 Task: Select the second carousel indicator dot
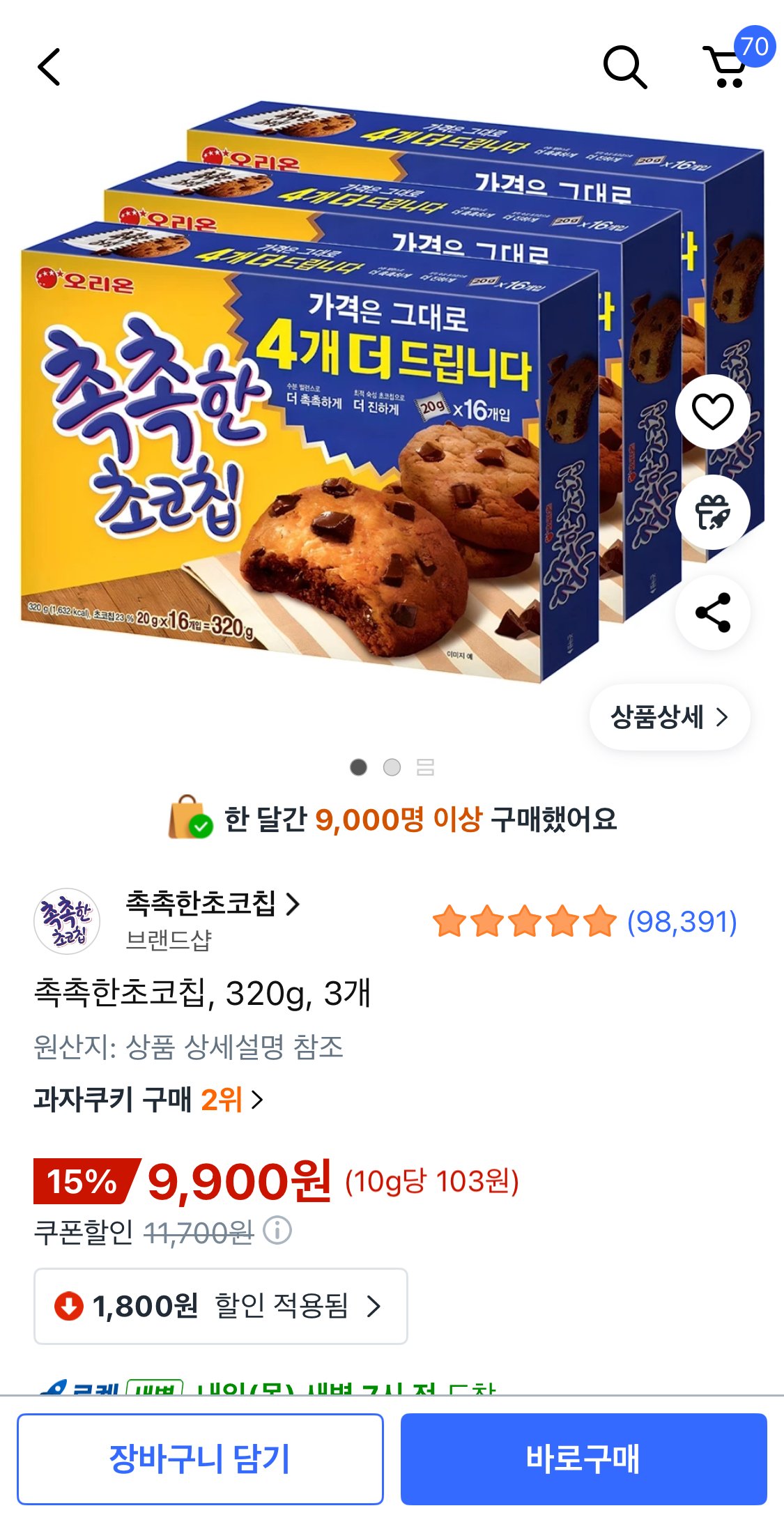coord(392,767)
